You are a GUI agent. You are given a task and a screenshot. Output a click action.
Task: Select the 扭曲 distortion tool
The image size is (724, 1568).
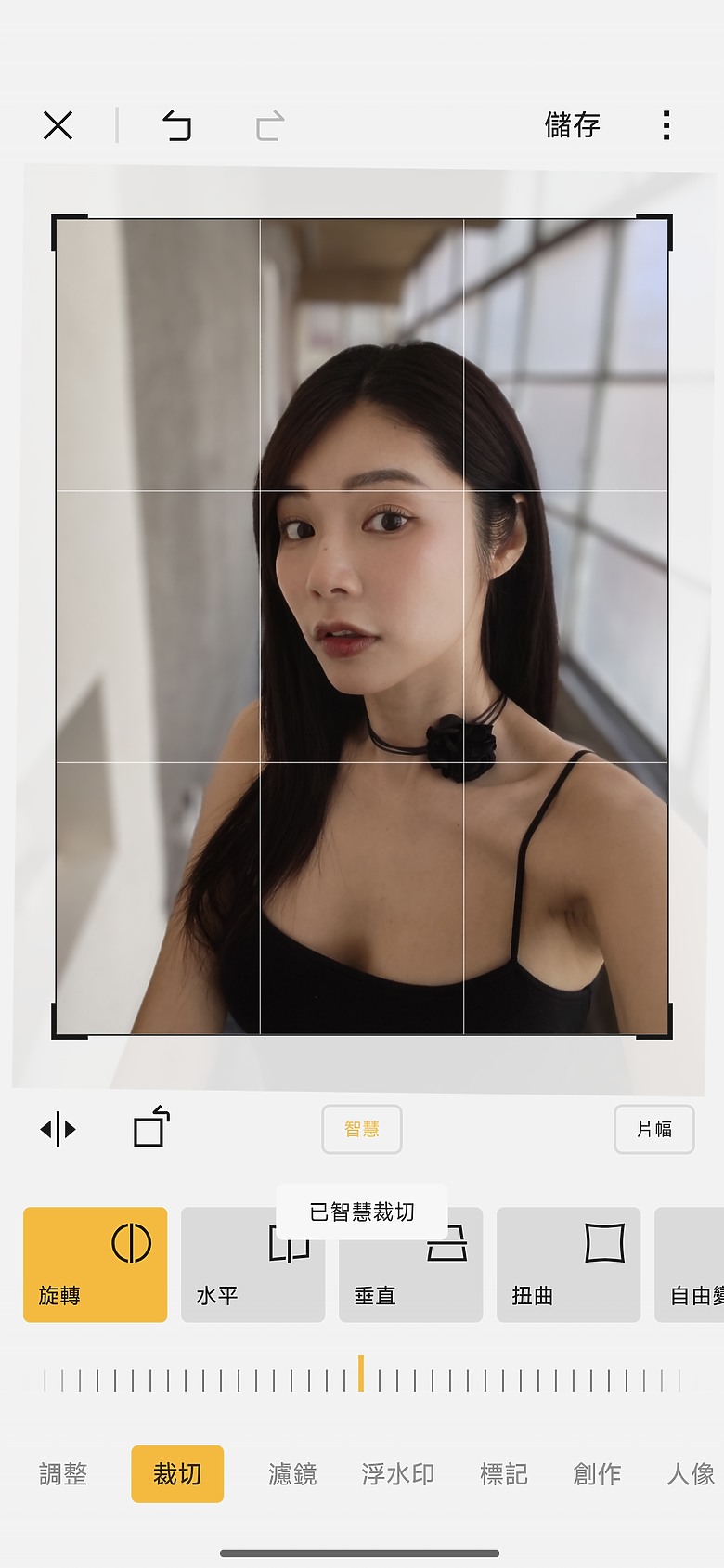coord(567,1264)
